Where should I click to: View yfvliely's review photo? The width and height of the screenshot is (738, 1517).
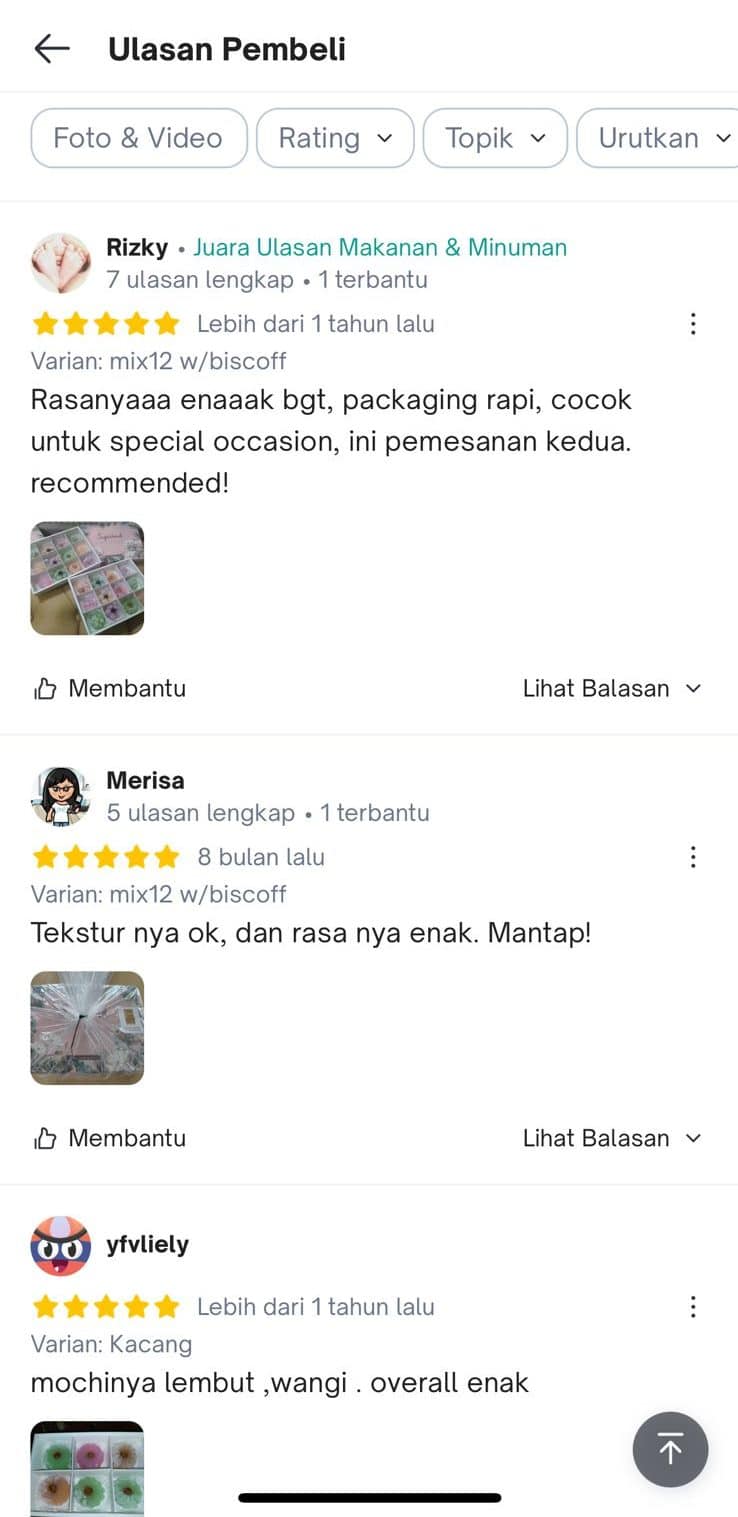point(87,1468)
